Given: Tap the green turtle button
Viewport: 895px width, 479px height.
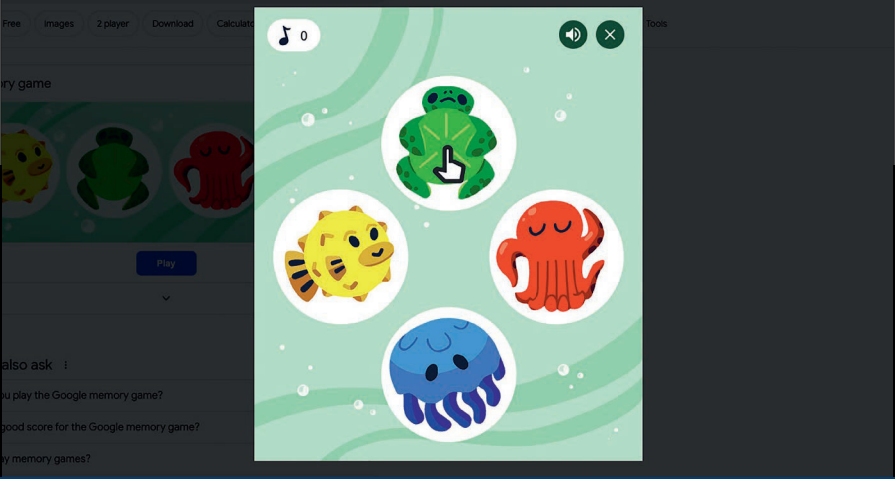Looking at the screenshot, I should tap(448, 142).
